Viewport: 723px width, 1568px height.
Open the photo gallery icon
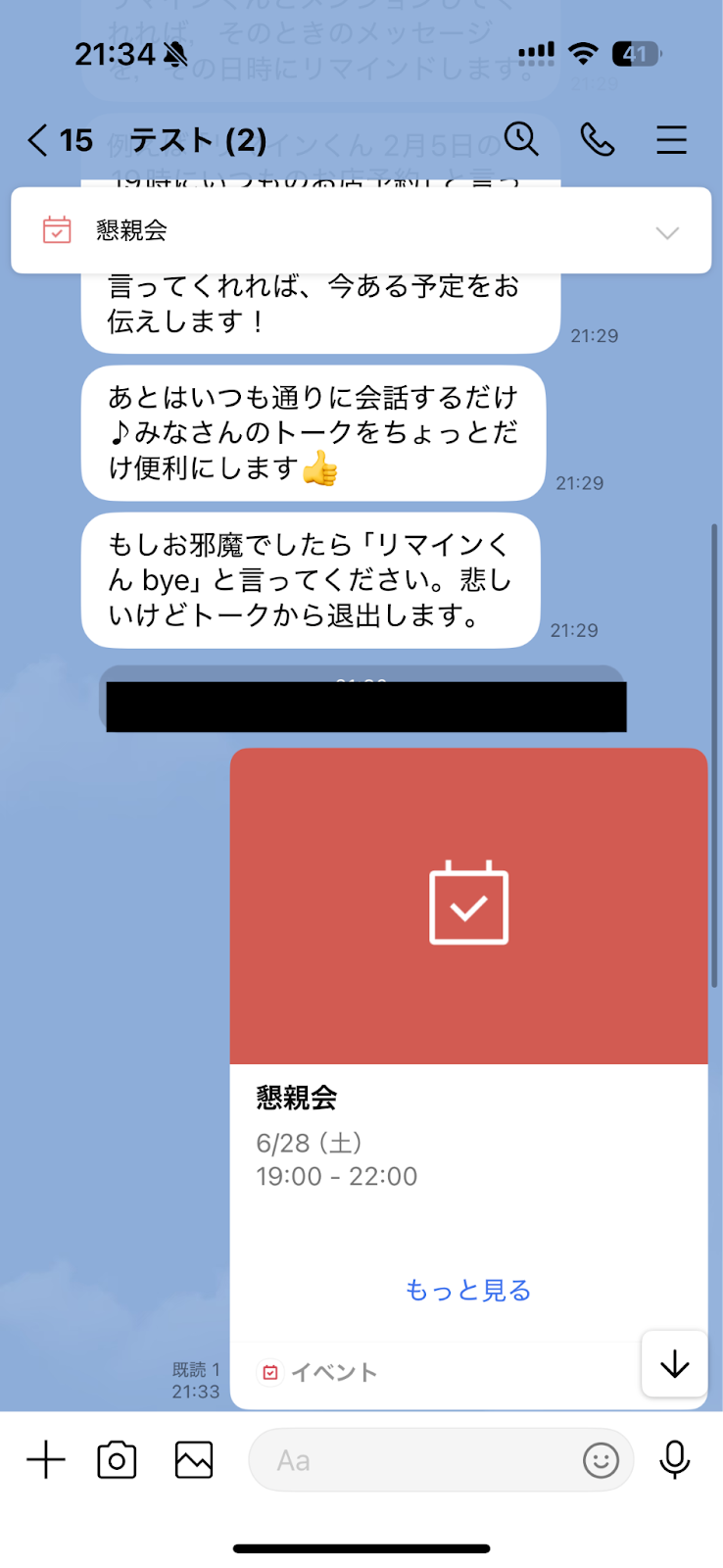point(192,1460)
